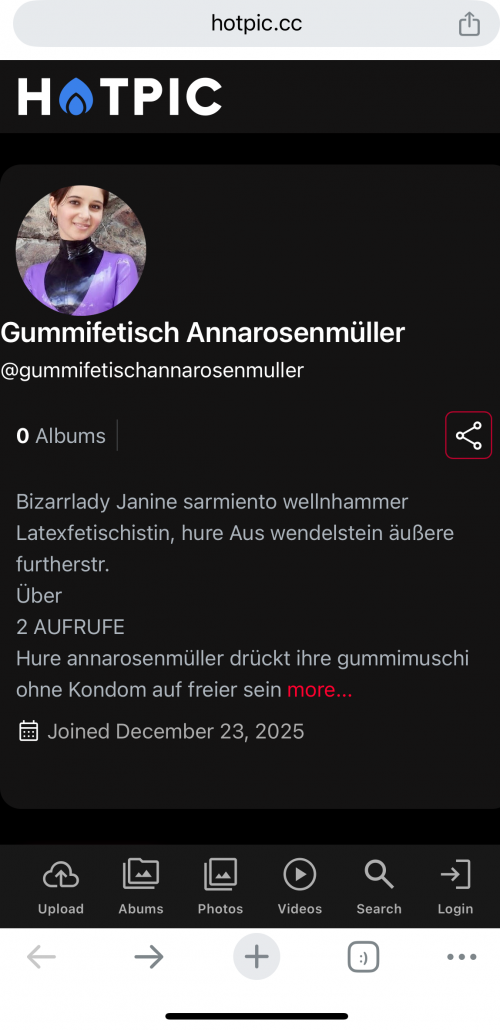Tap the Hotpic logo to go home
Image resolution: width=500 pixels, height=1030 pixels.
(x=120, y=97)
